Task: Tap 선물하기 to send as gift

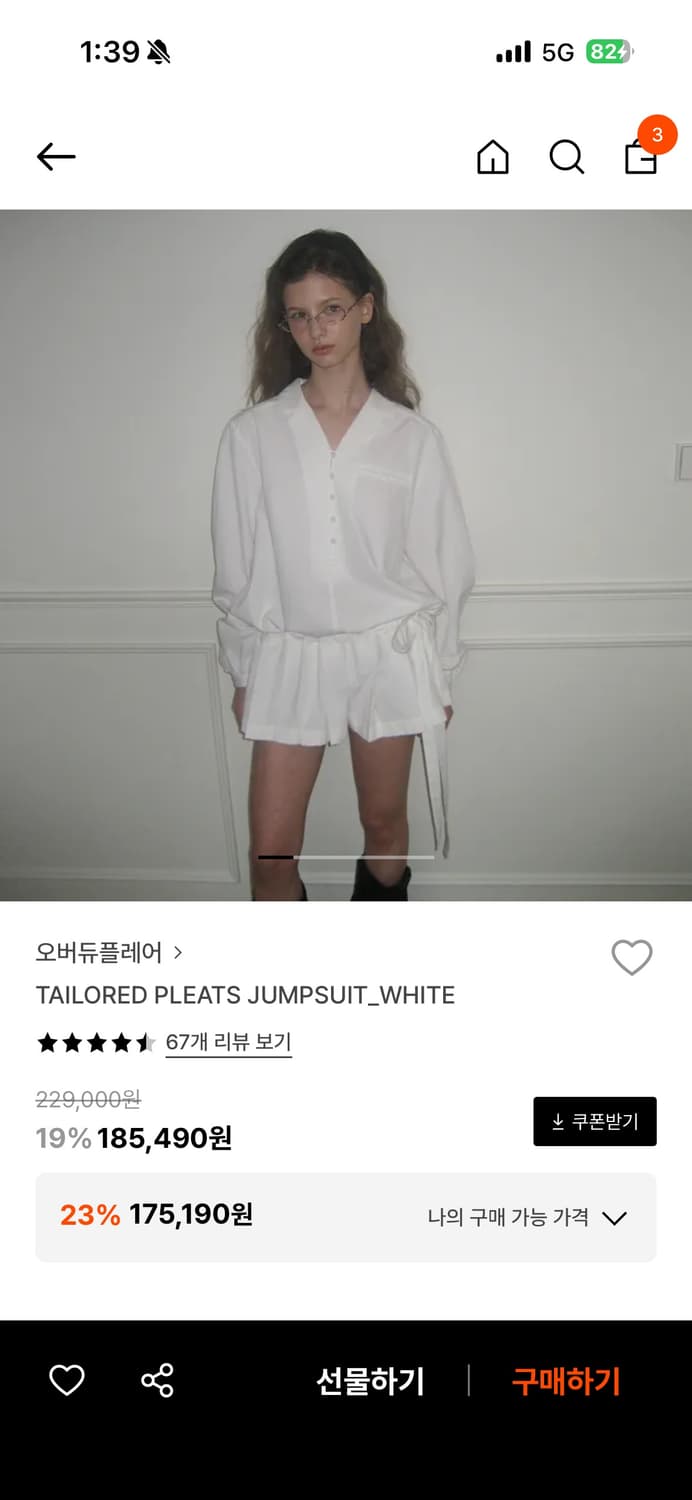Action: pos(370,1381)
